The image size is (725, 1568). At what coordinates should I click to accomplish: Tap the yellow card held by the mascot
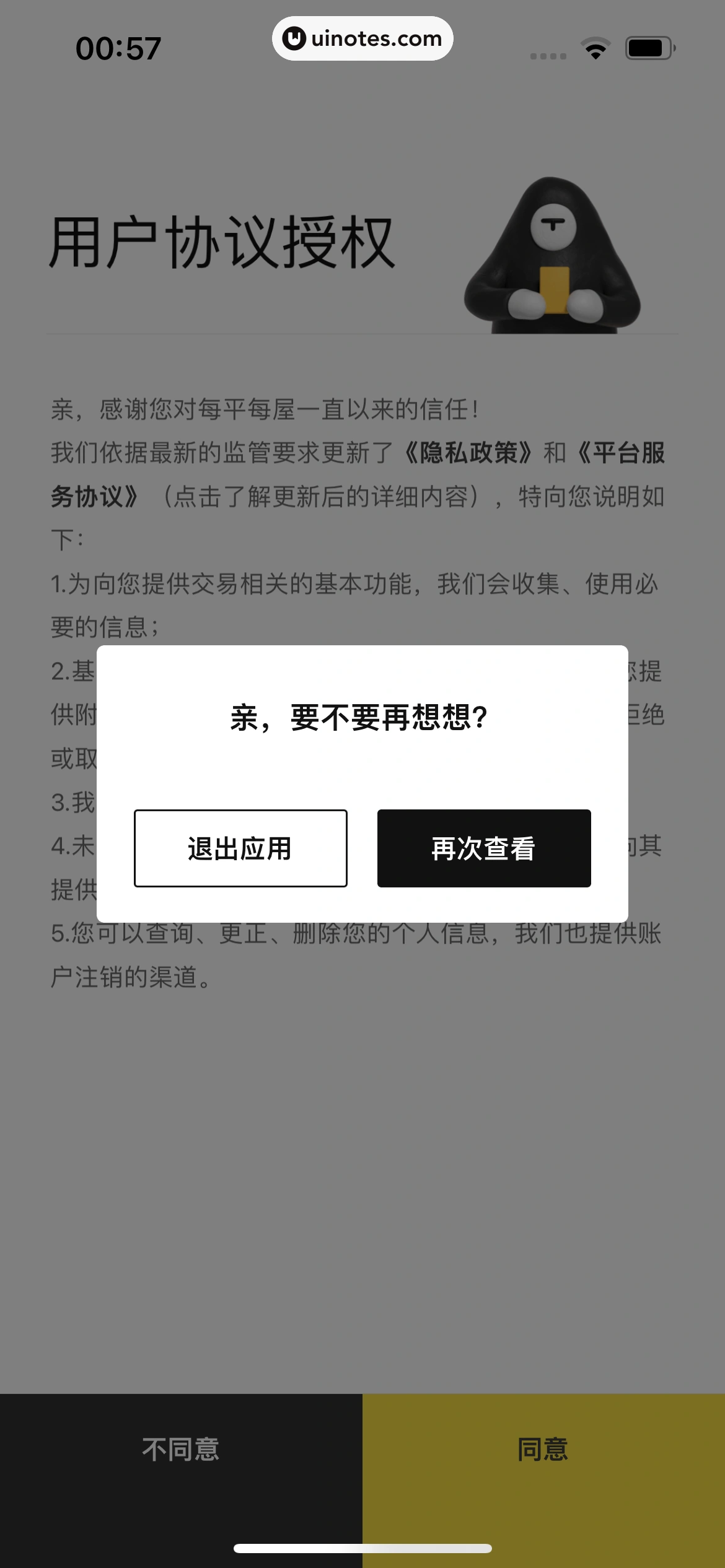[555, 288]
